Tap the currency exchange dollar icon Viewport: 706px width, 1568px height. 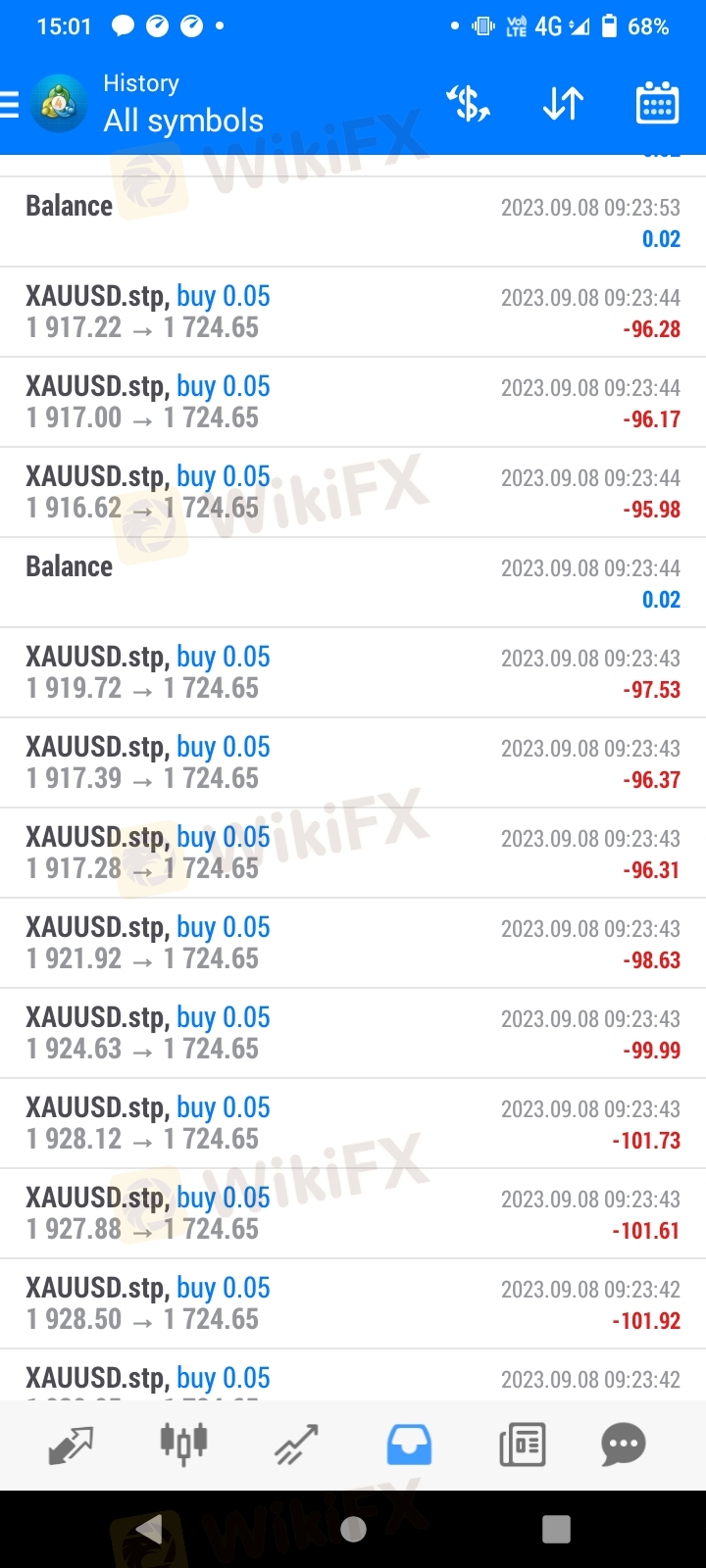pyautogui.click(x=469, y=103)
